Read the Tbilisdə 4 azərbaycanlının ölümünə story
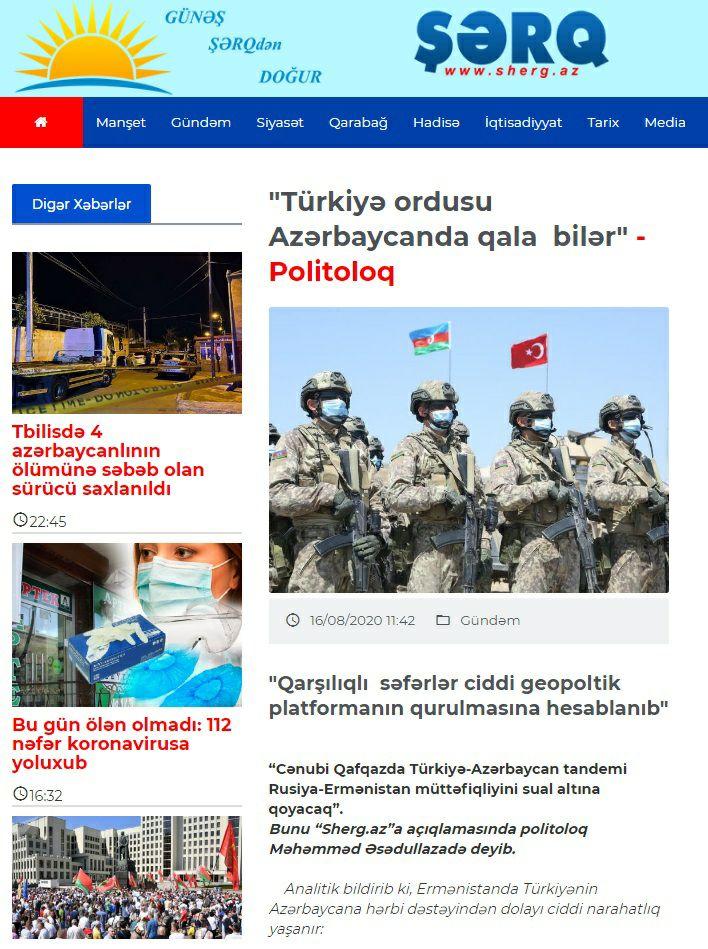 click(108, 461)
